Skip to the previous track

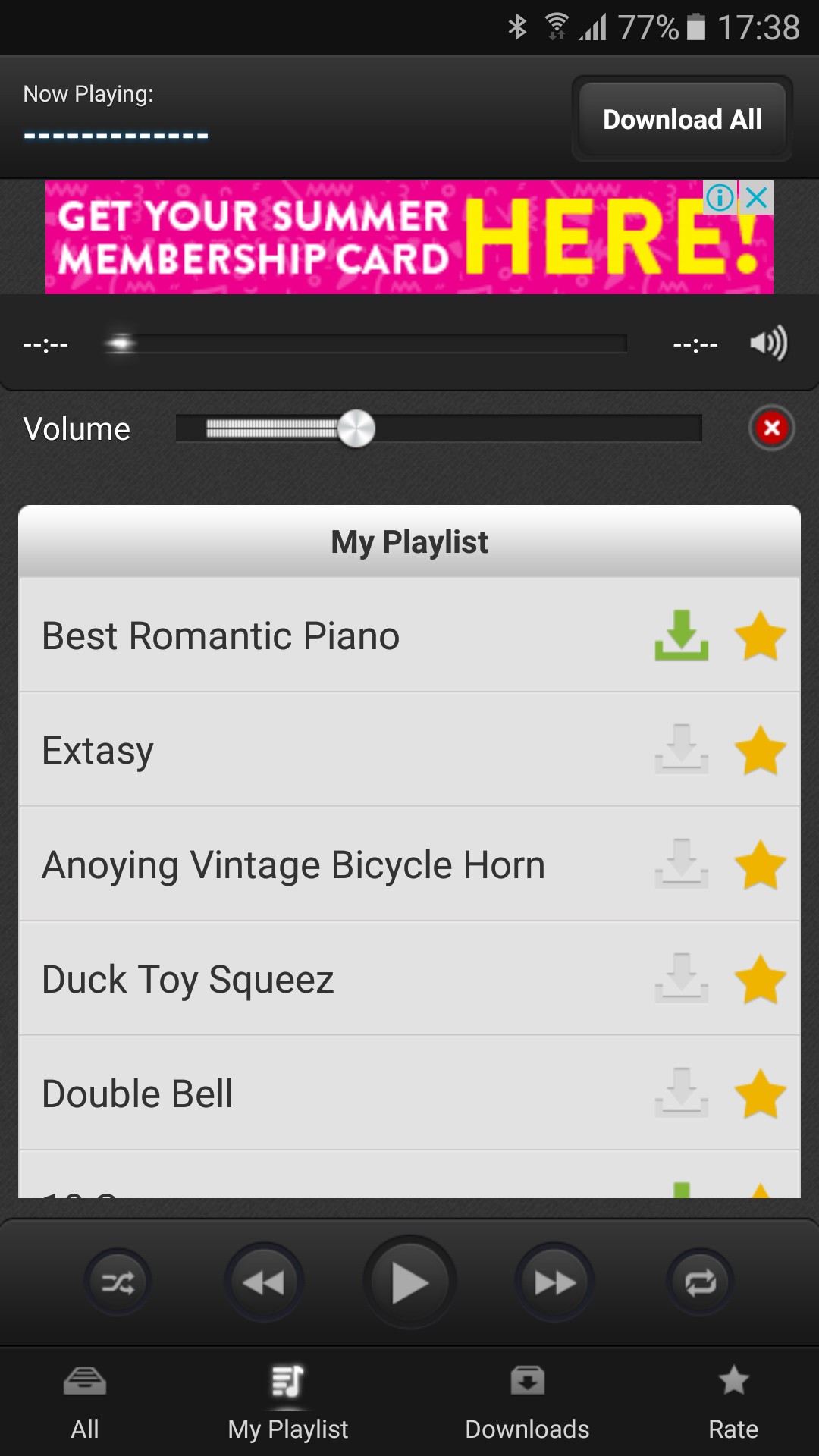(263, 1282)
